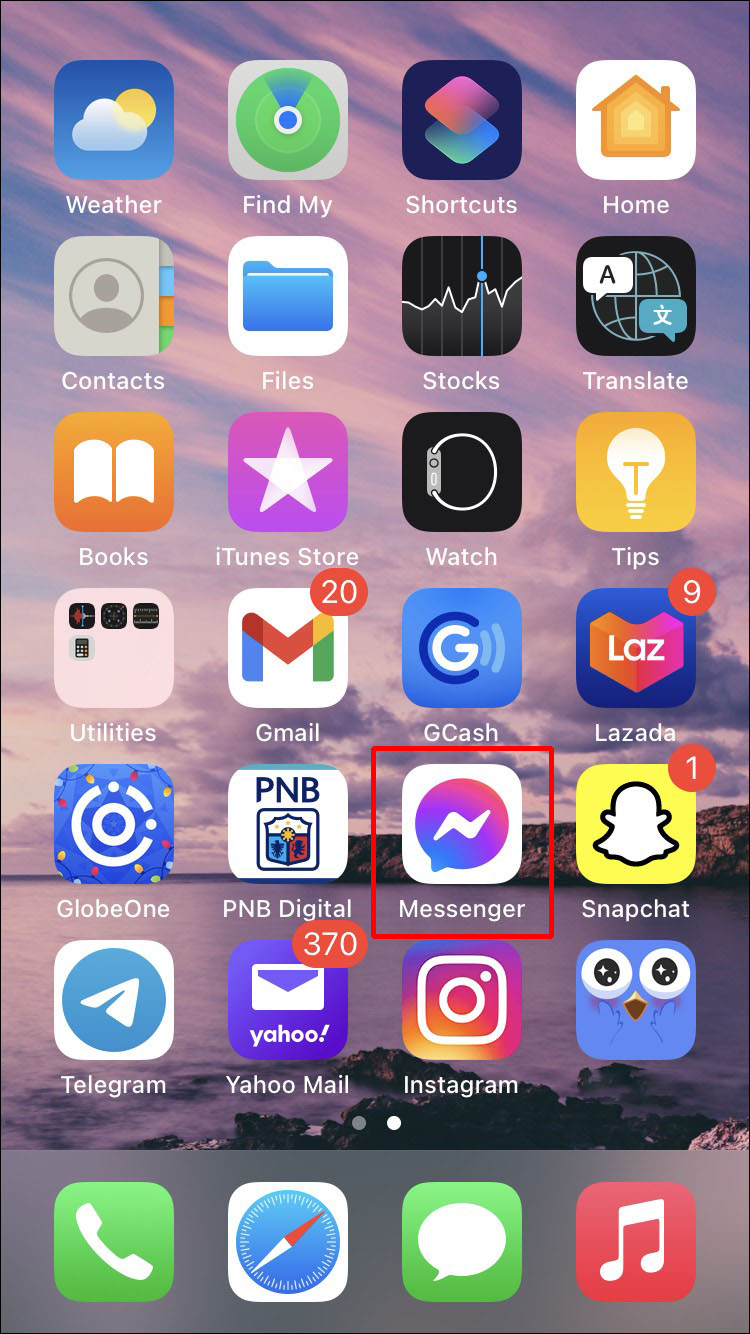
Task: Open the Files app
Action: 287,296
